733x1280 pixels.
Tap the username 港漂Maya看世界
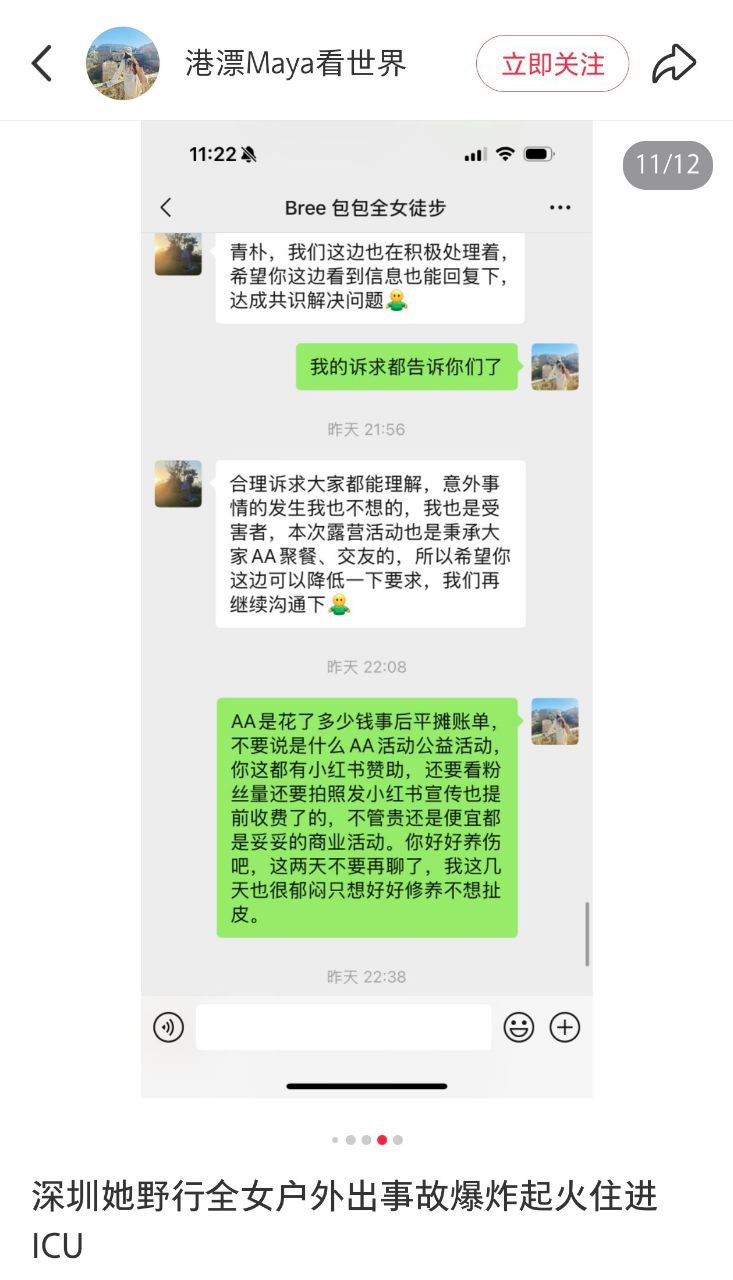pos(296,64)
